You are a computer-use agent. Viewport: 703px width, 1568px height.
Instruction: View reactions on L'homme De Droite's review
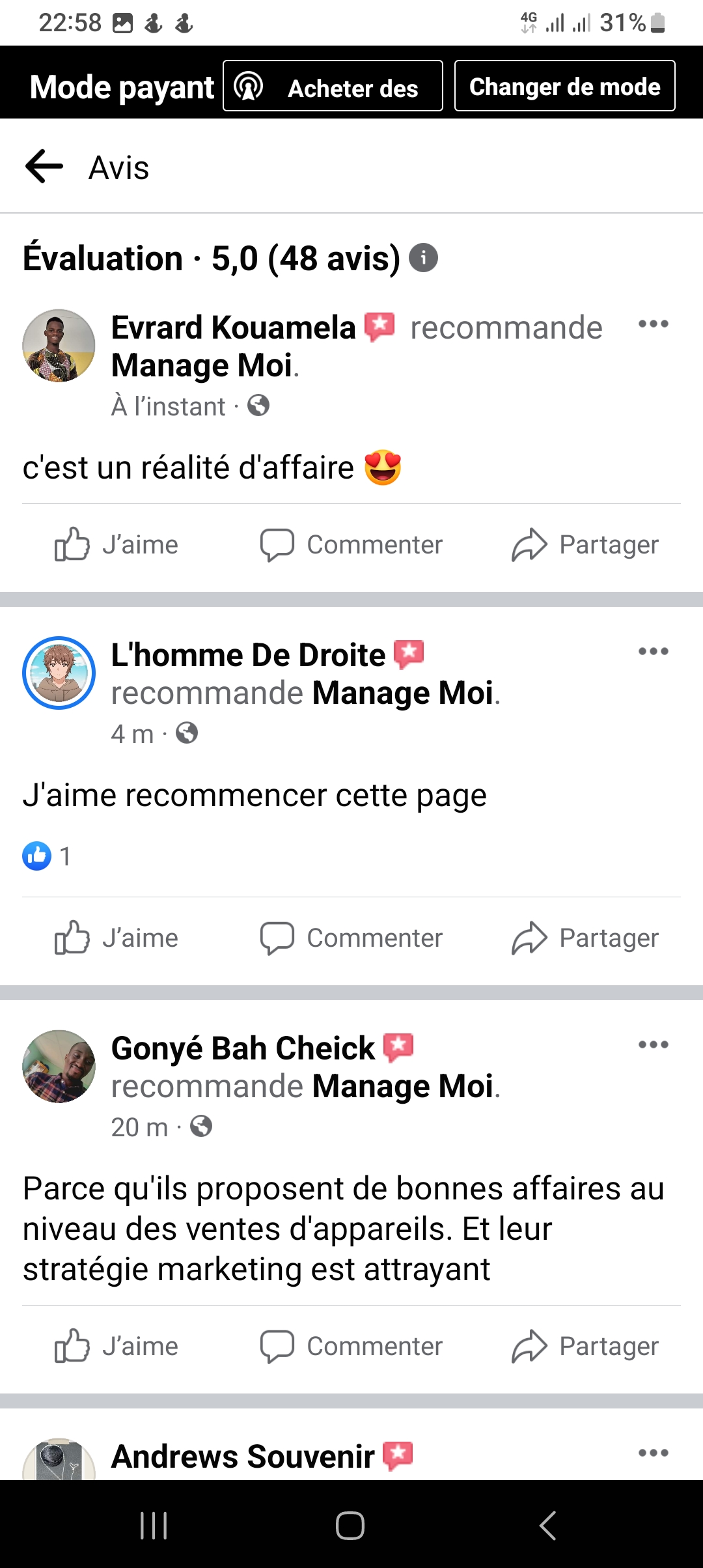click(47, 856)
